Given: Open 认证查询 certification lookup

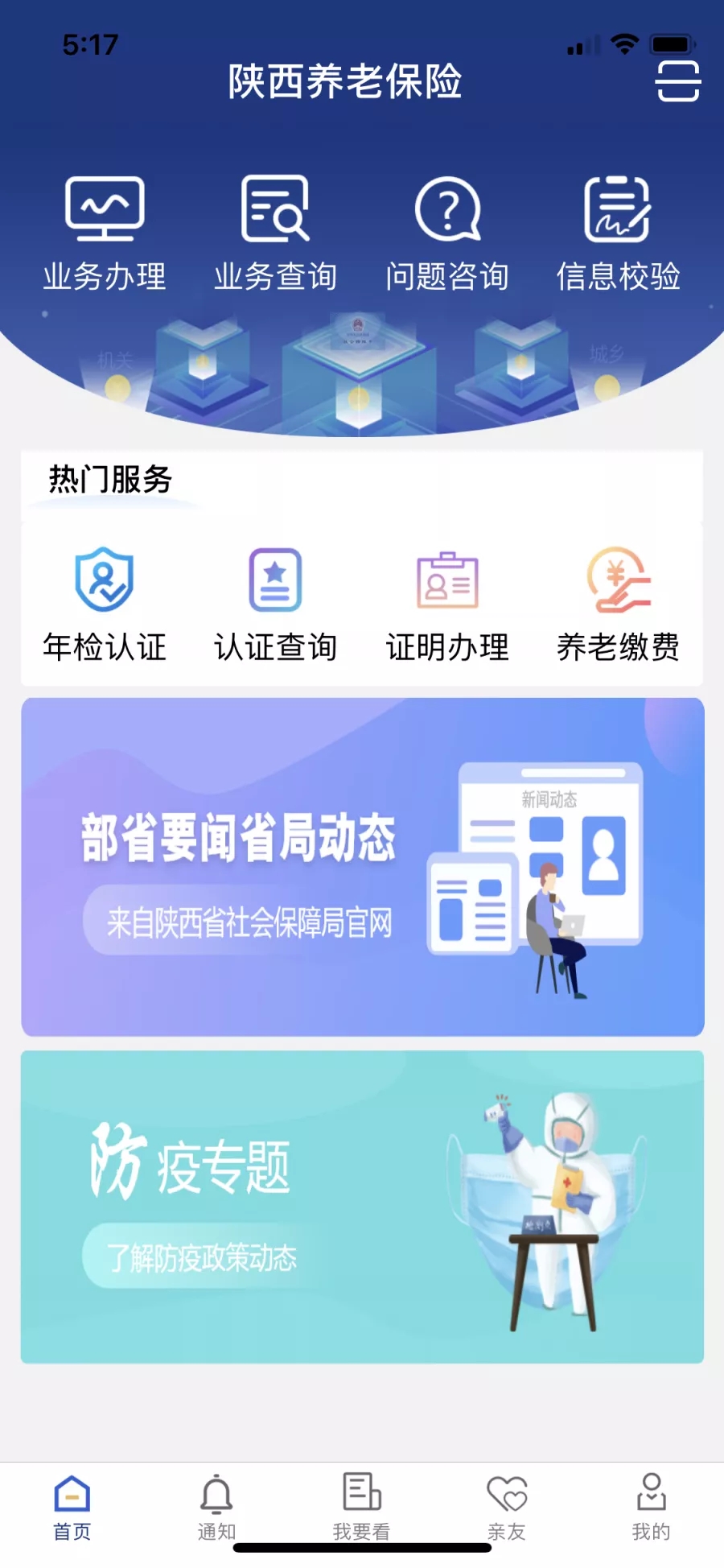Looking at the screenshot, I should (275, 604).
